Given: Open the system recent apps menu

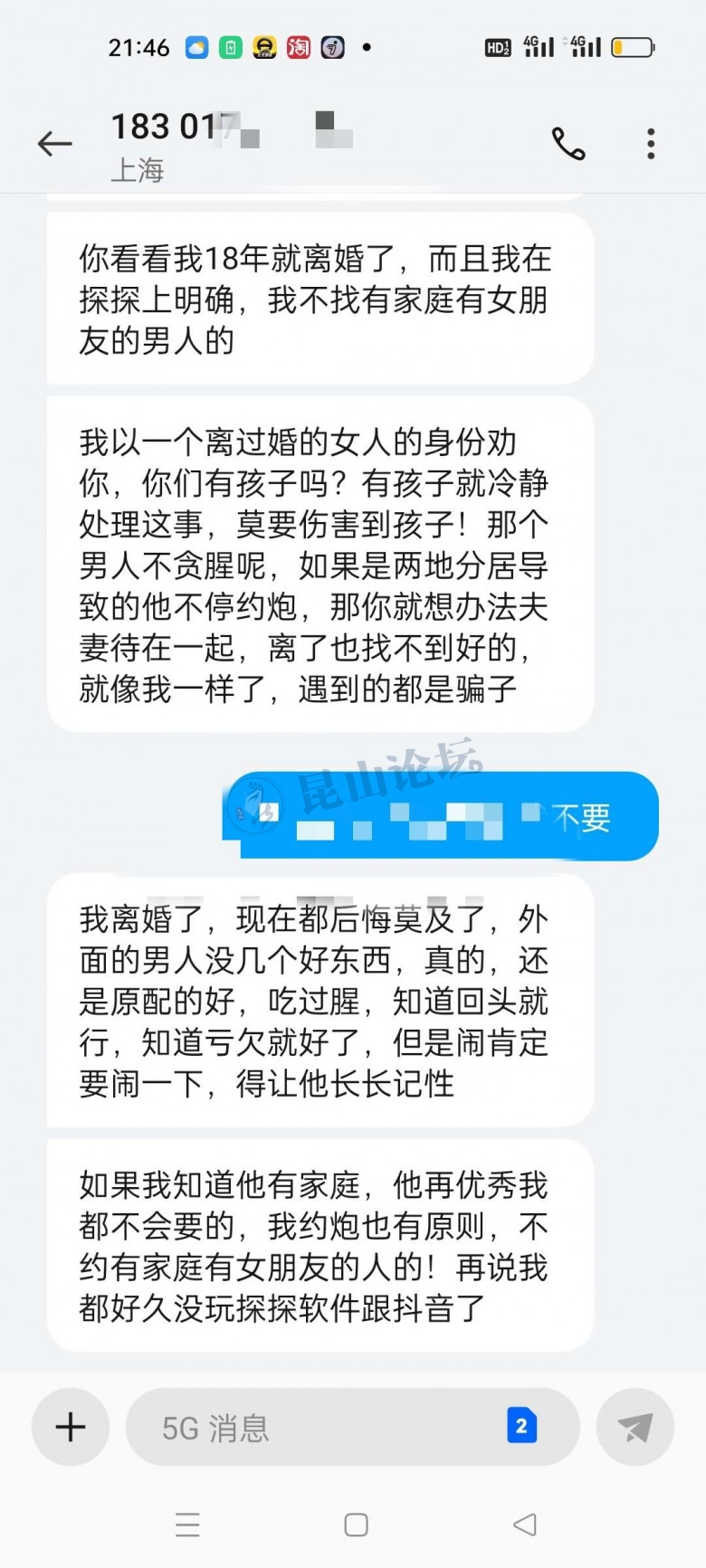Looking at the screenshot, I should pos(187,1525).
